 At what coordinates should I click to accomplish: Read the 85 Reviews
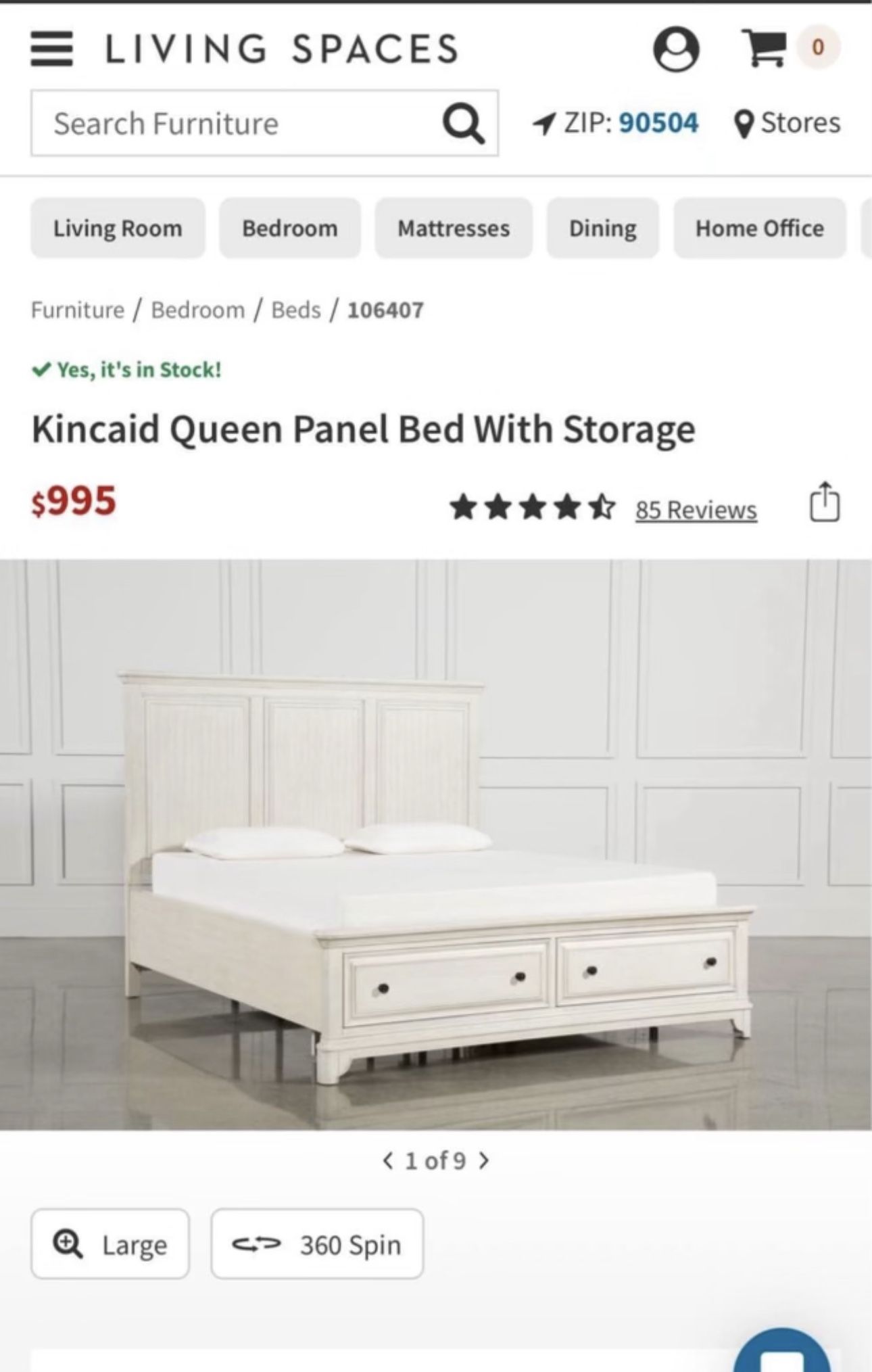tap(696, 510)
